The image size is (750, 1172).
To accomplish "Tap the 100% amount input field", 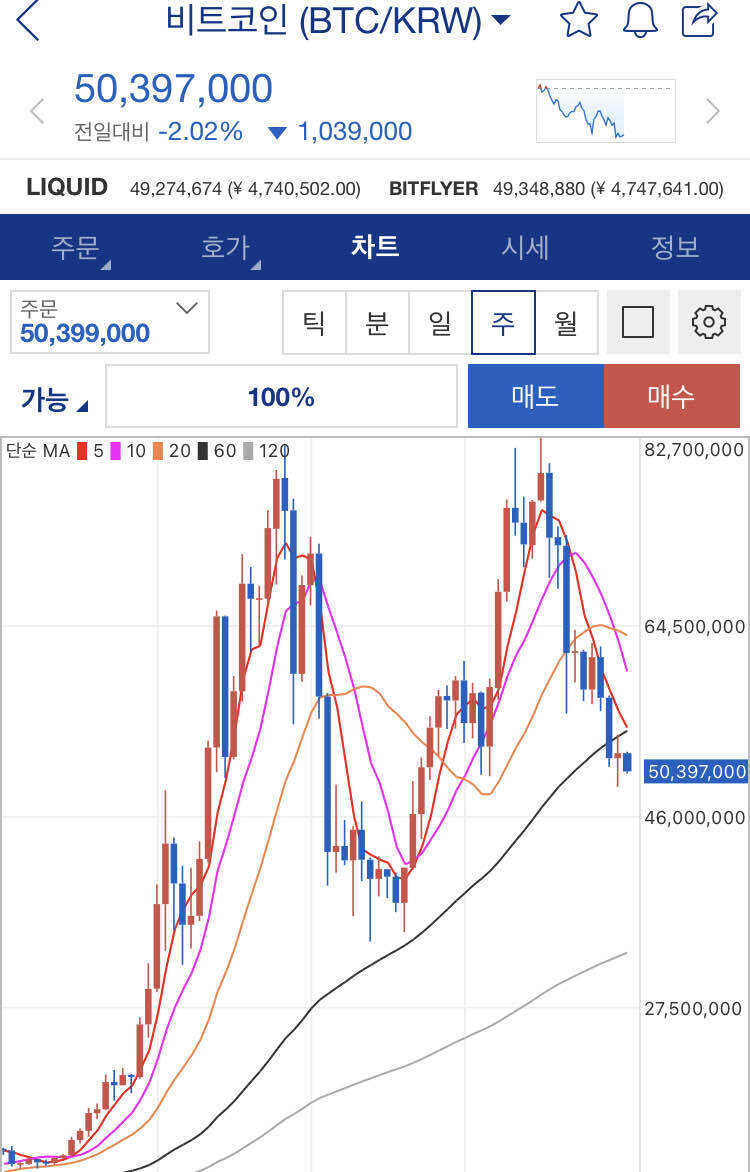I will 282,396.
